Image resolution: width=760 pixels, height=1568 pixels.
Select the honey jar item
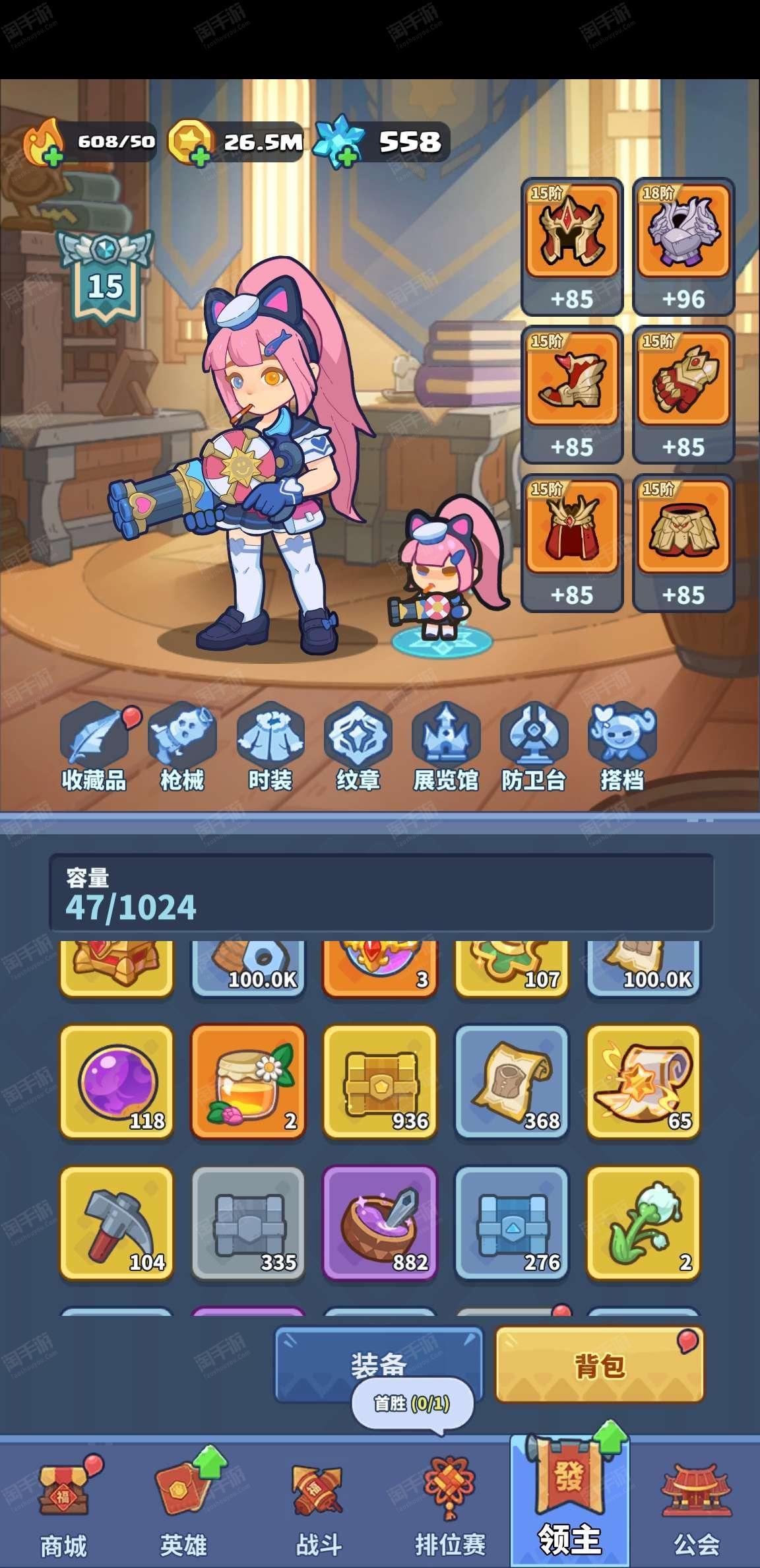[248, 1081]
